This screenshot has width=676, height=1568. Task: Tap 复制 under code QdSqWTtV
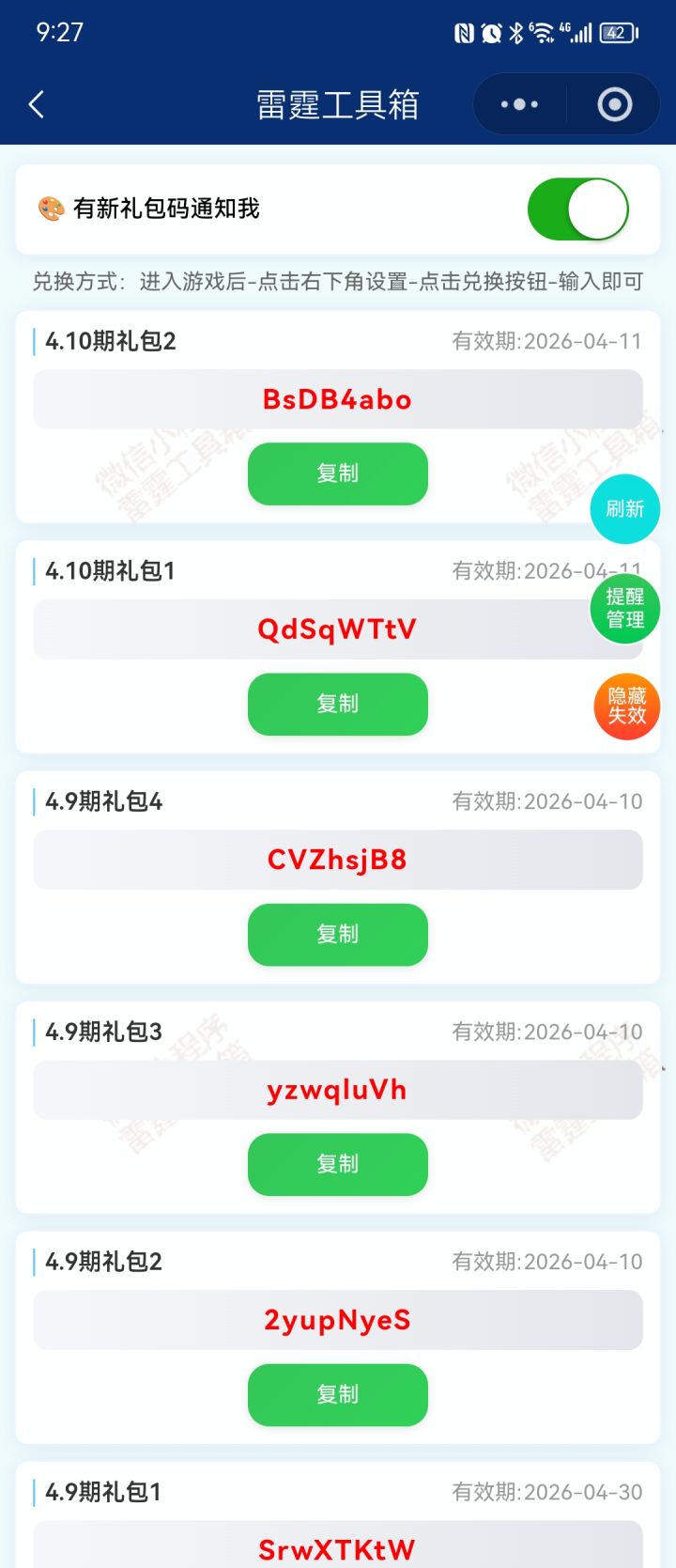(x=338, y=704)
